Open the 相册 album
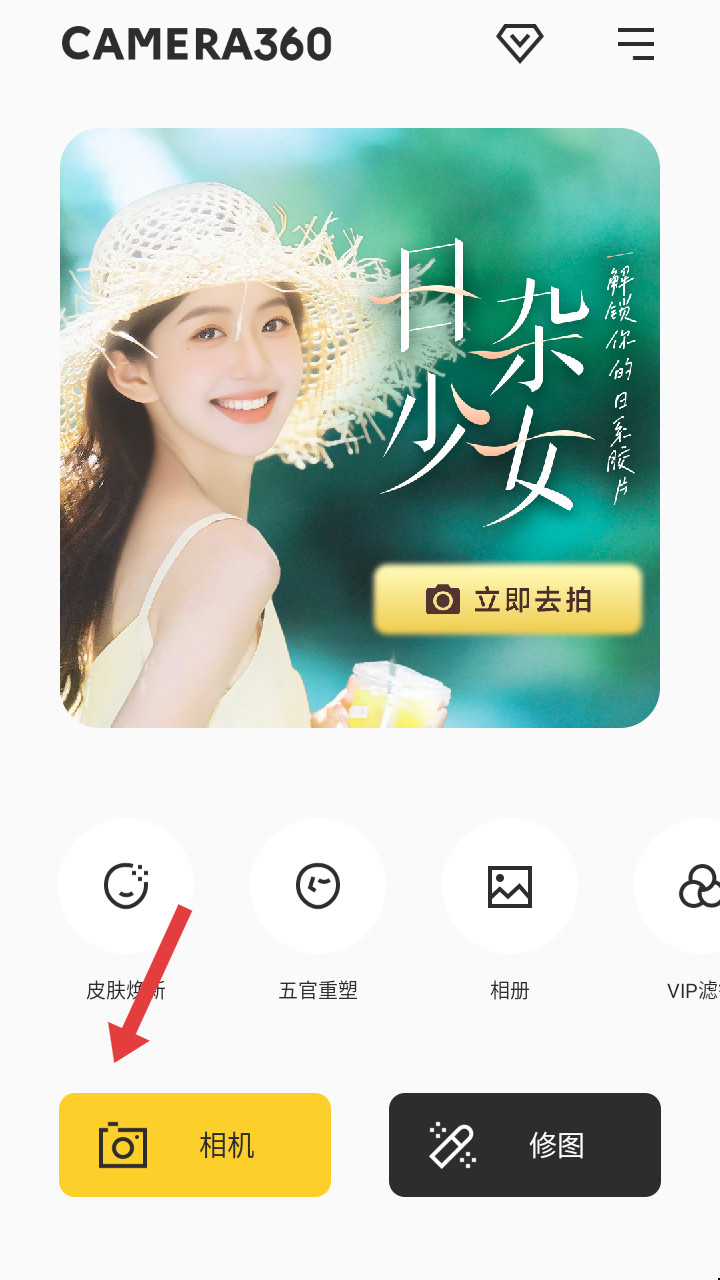Screen dimensions: 720x1280 click(509, 886)
